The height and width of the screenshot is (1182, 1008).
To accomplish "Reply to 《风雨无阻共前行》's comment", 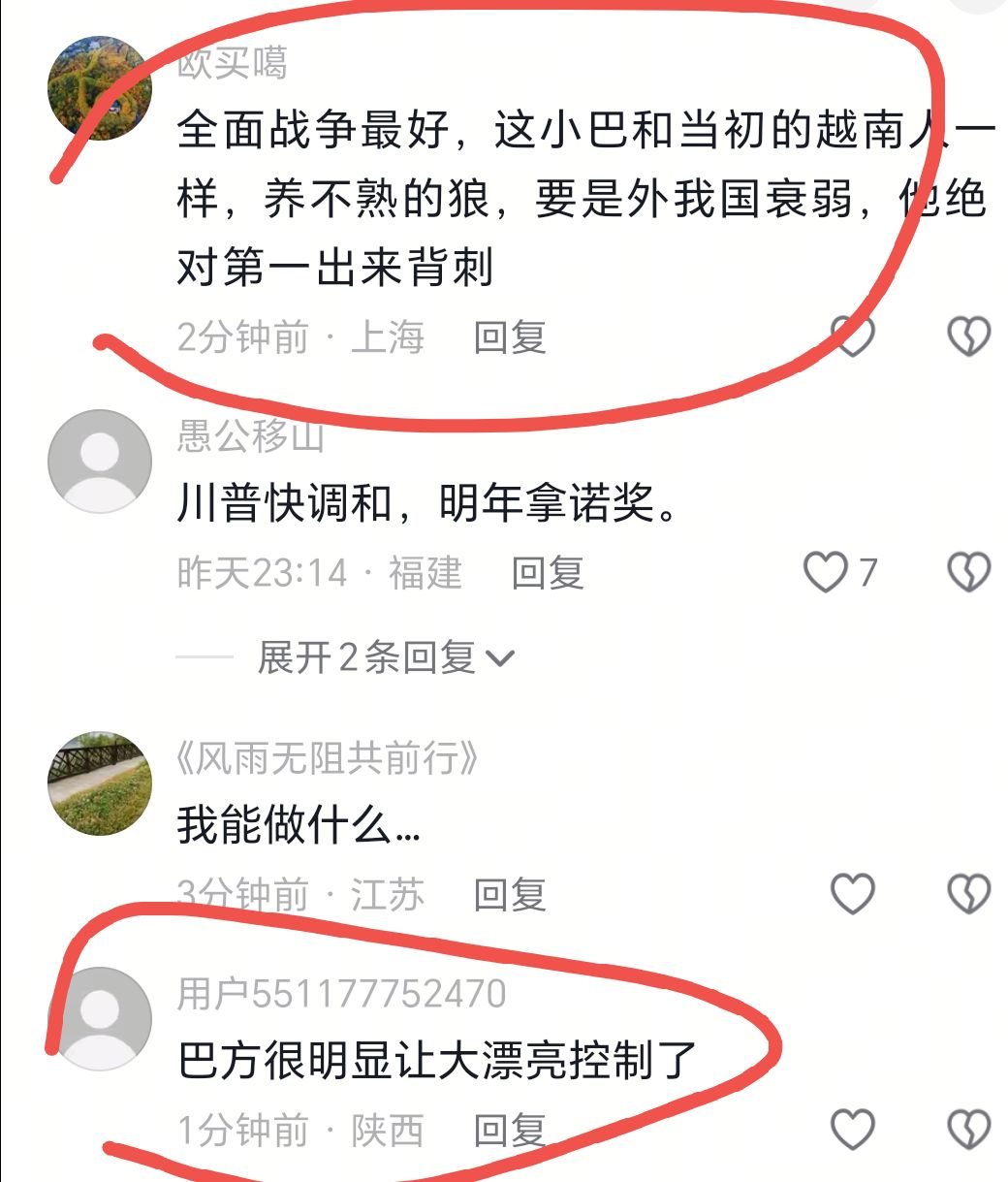I will [x=510, y=894].
